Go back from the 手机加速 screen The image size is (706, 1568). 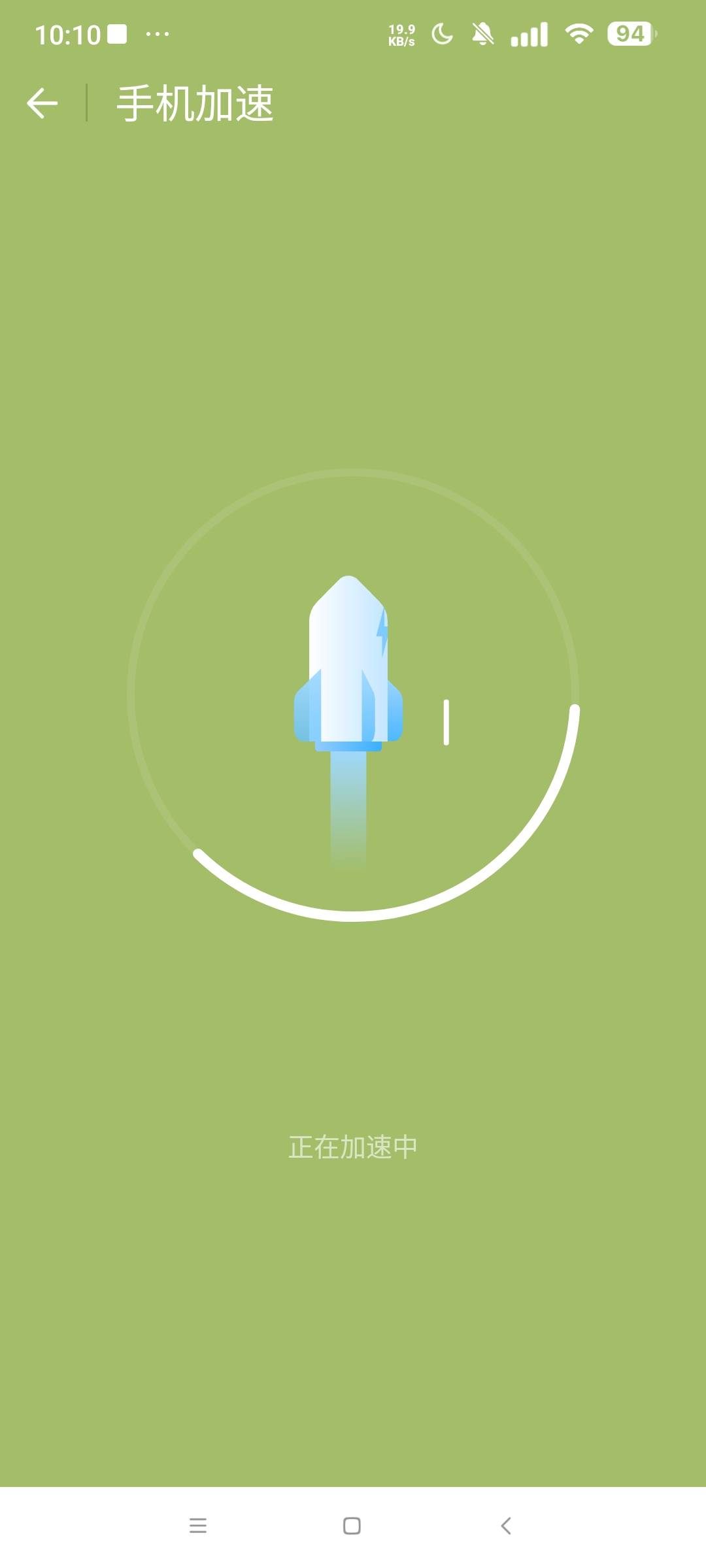pos(42,103)
